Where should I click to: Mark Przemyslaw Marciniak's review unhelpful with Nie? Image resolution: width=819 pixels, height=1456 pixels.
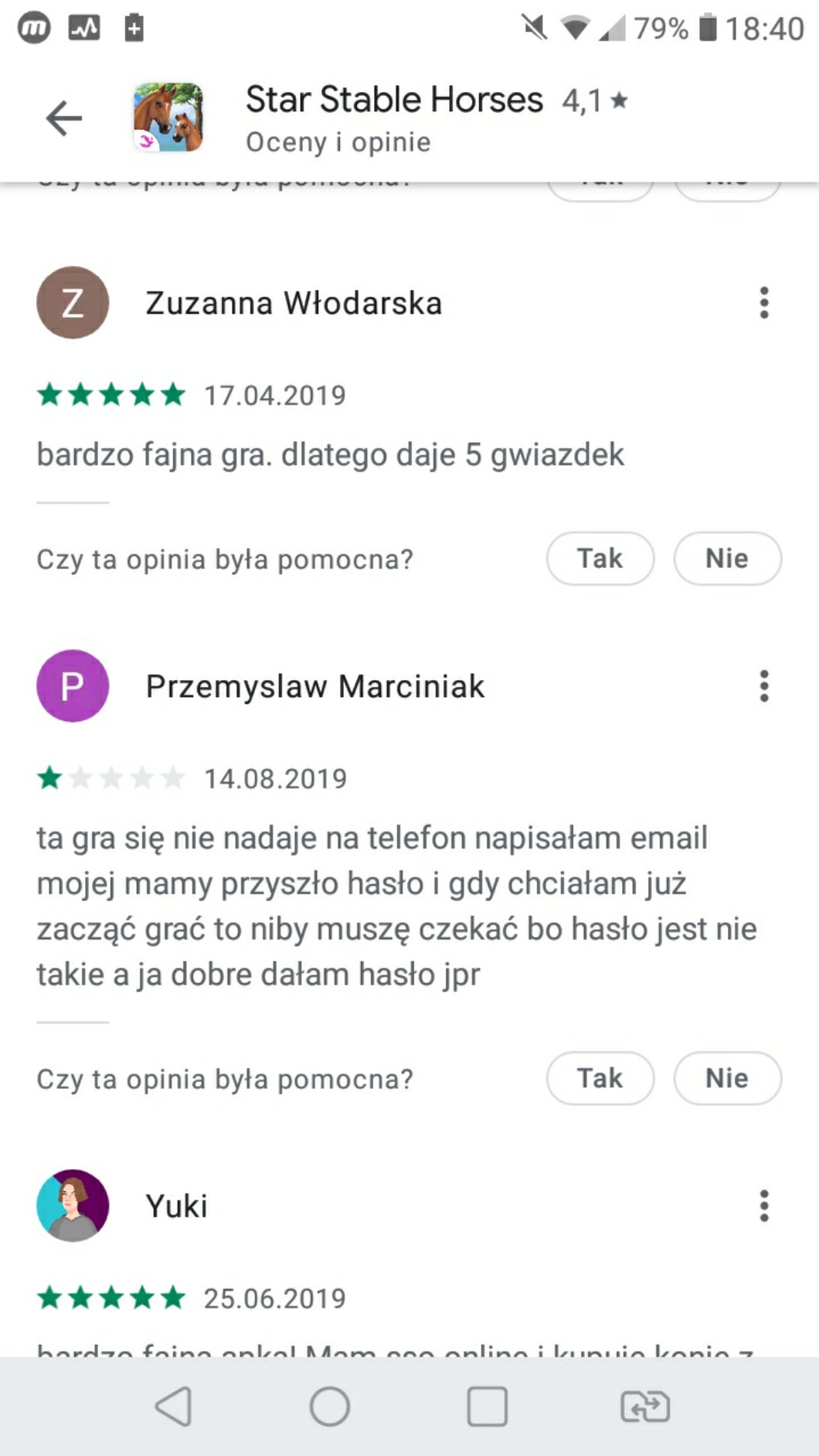(726, 1078)
